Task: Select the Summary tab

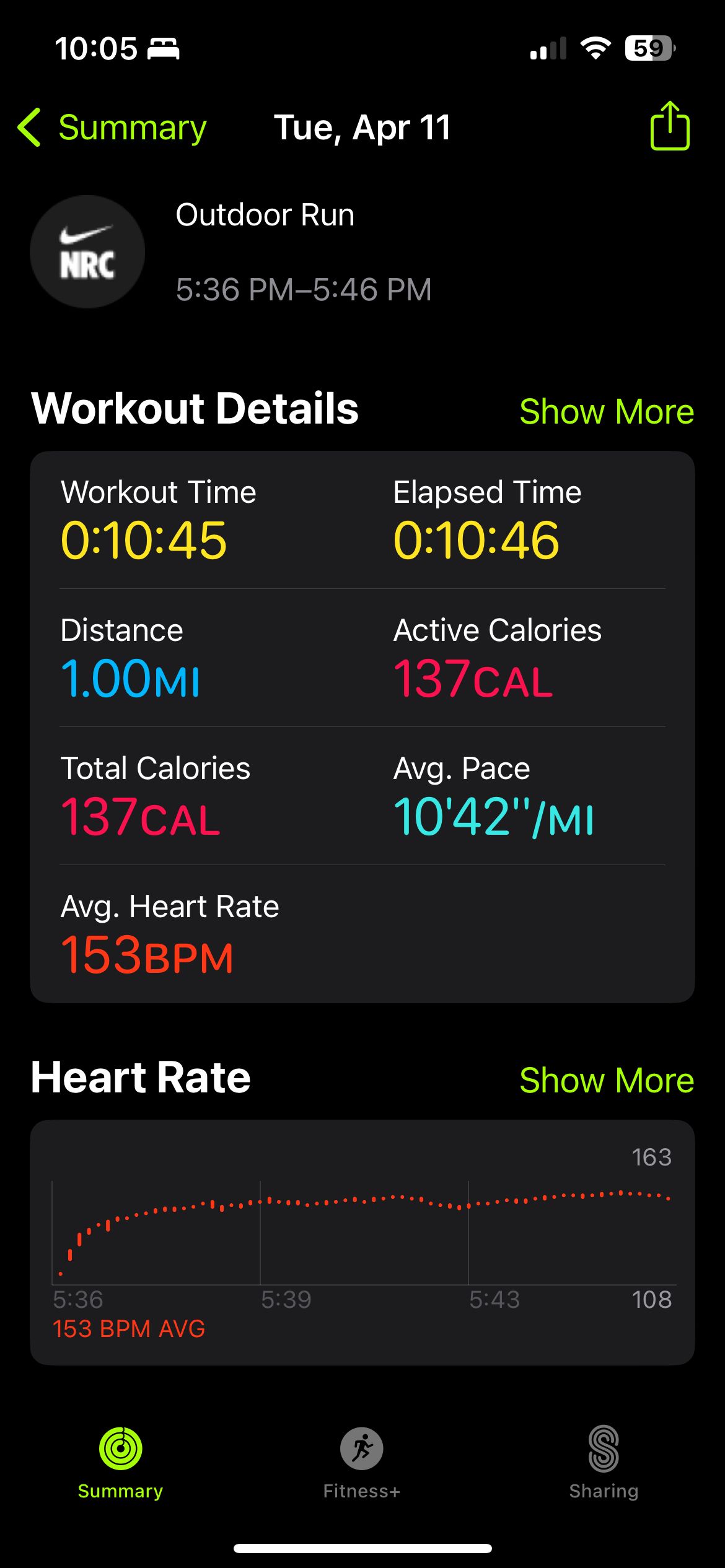Action: 120,1463
